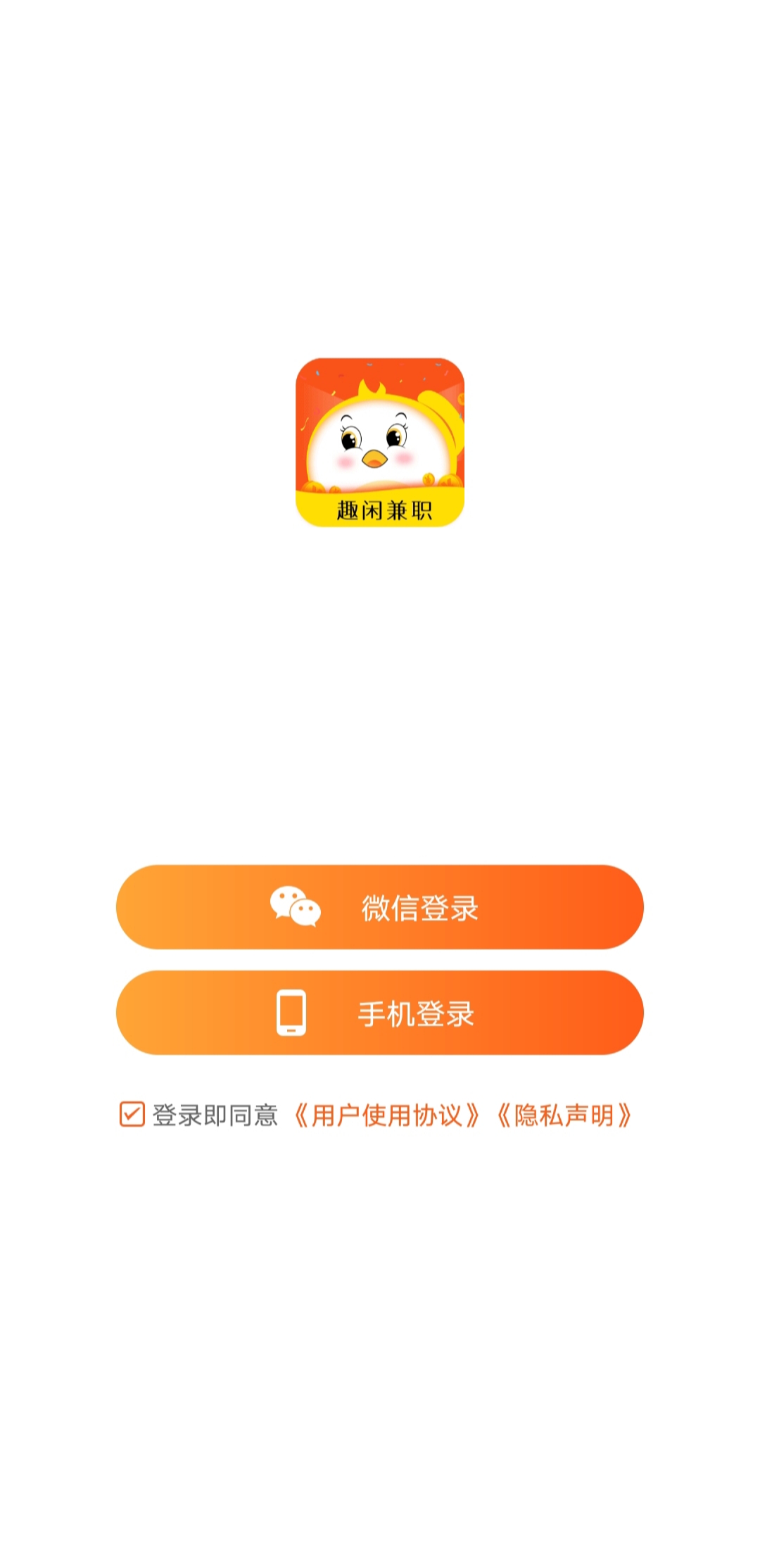The height and width of the screenshot is (1568, 760).
Task: Open the 《隐私声明》 privacy link
Action: click(564, 1115)
